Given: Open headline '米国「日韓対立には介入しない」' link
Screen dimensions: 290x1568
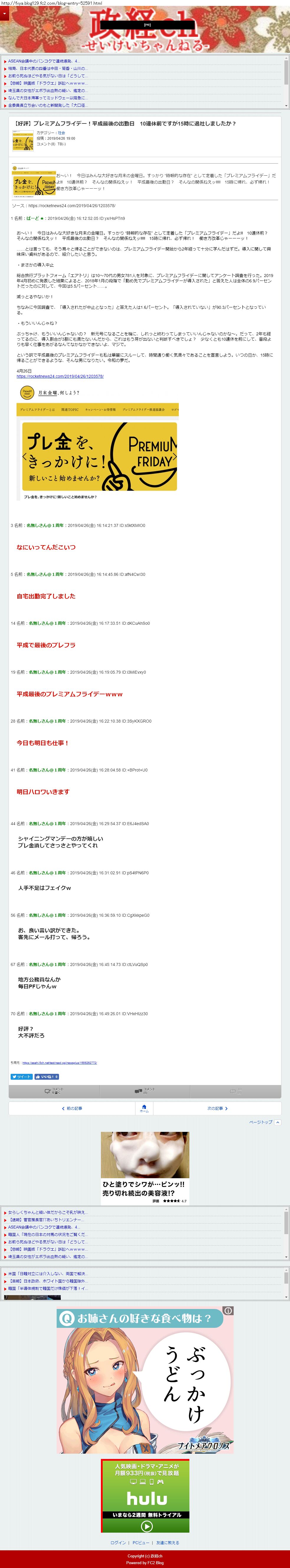Looking at the screenshot, I should point(47,1273).
